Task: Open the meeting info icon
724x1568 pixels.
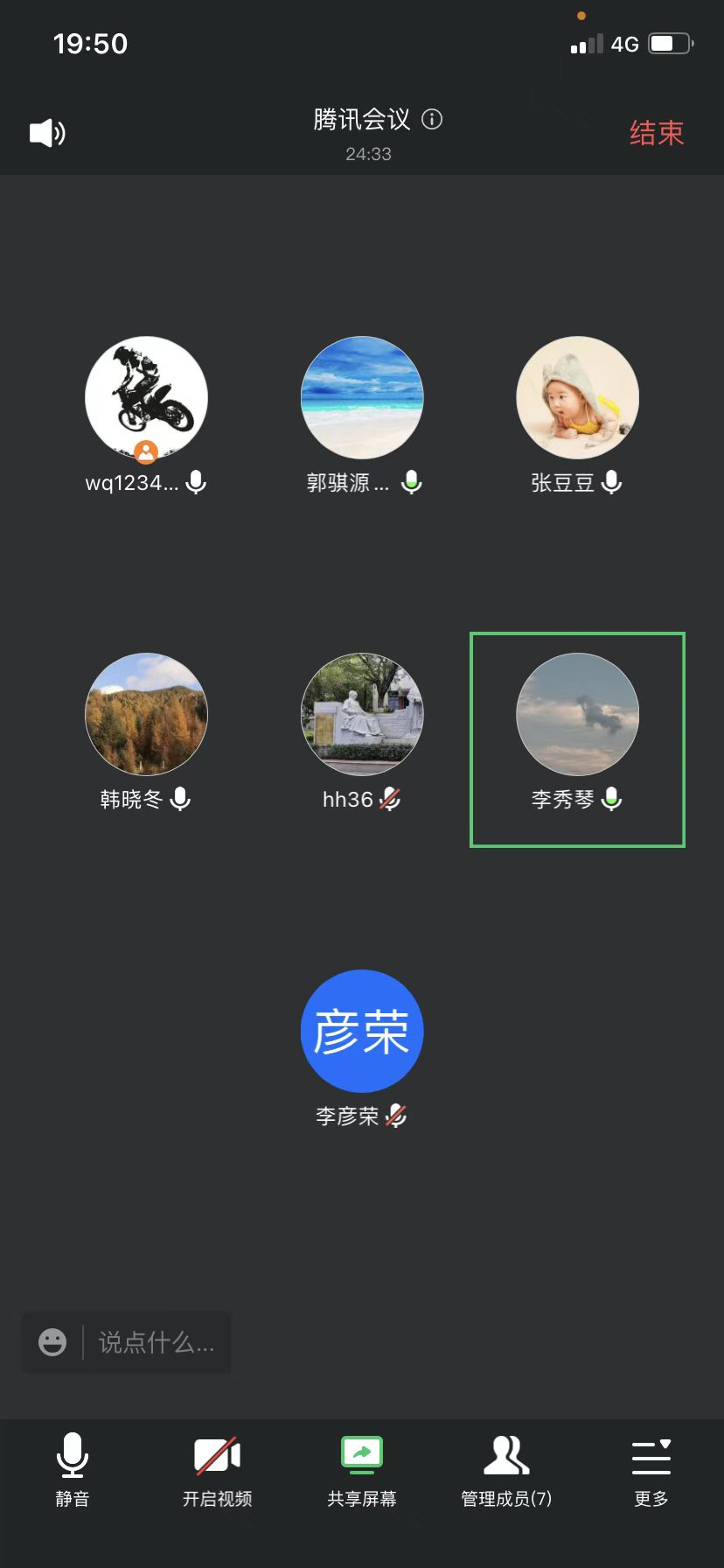Action: click(432, 119)
